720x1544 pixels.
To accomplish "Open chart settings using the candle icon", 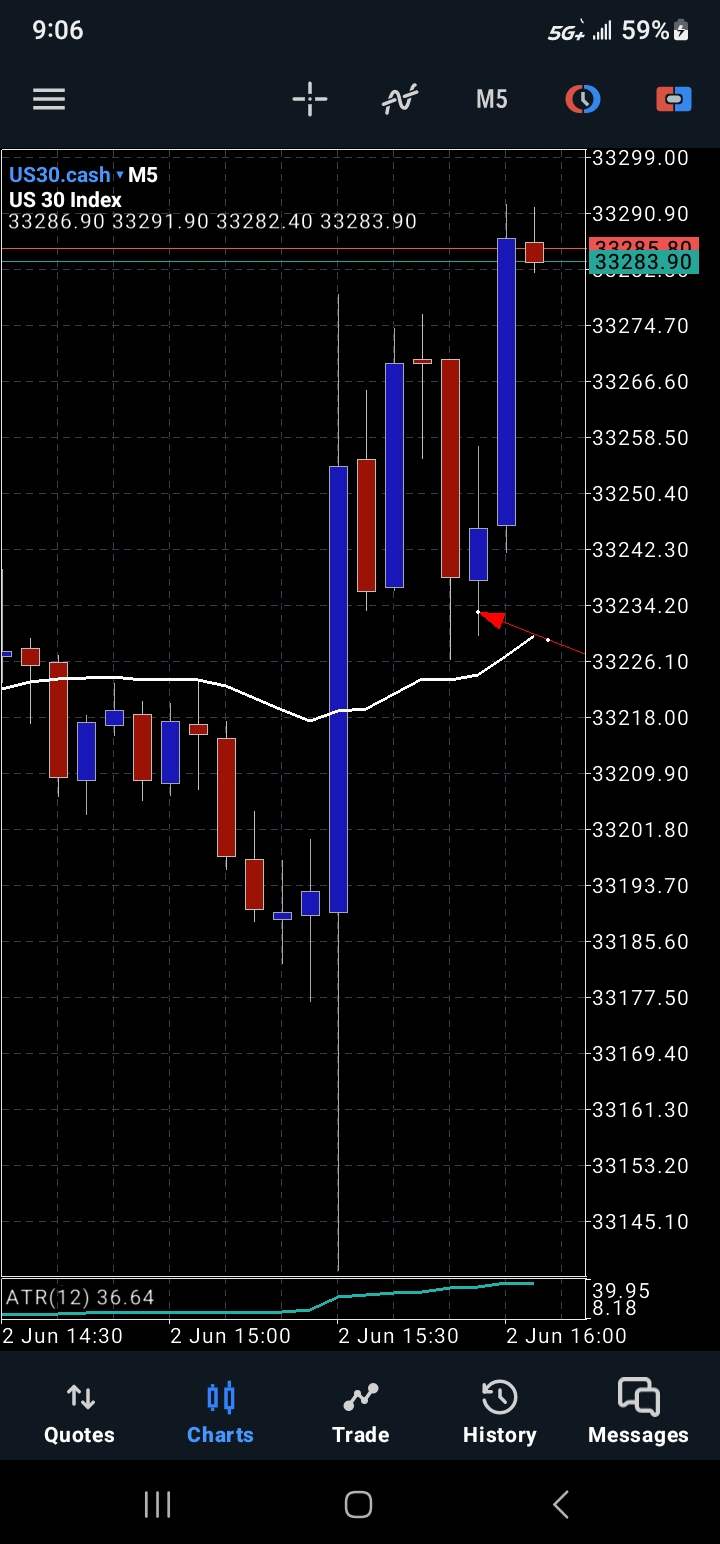I will pyautogui.click(x=673, y=99).
